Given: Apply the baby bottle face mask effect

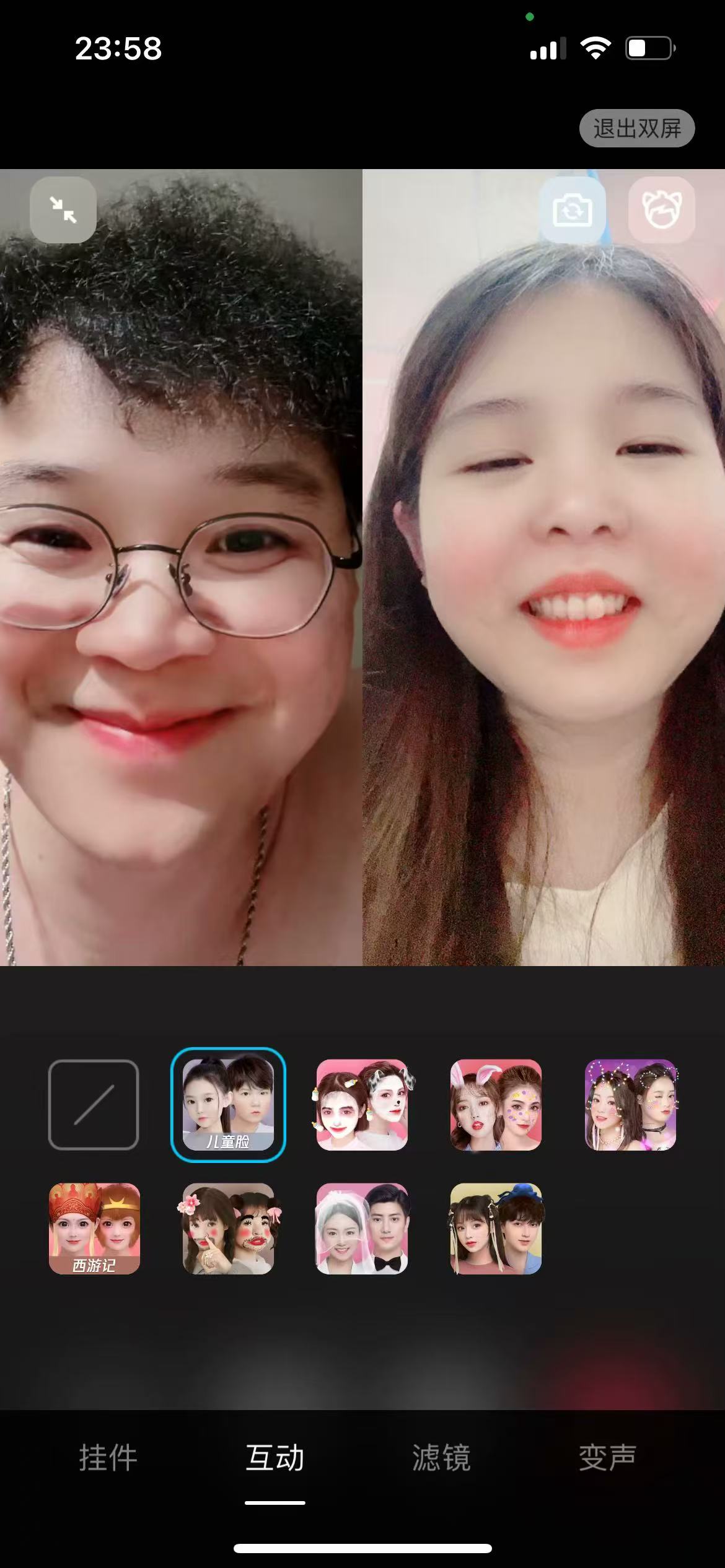Looking at the screenshot, I should [362, 1105].
